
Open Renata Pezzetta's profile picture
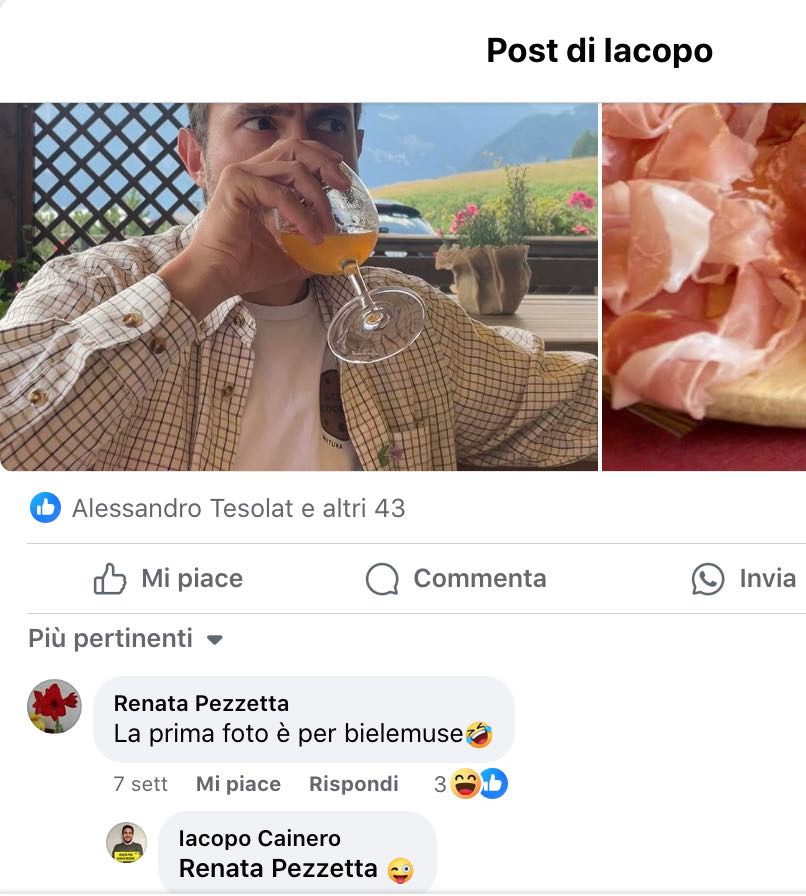(54, 706)
